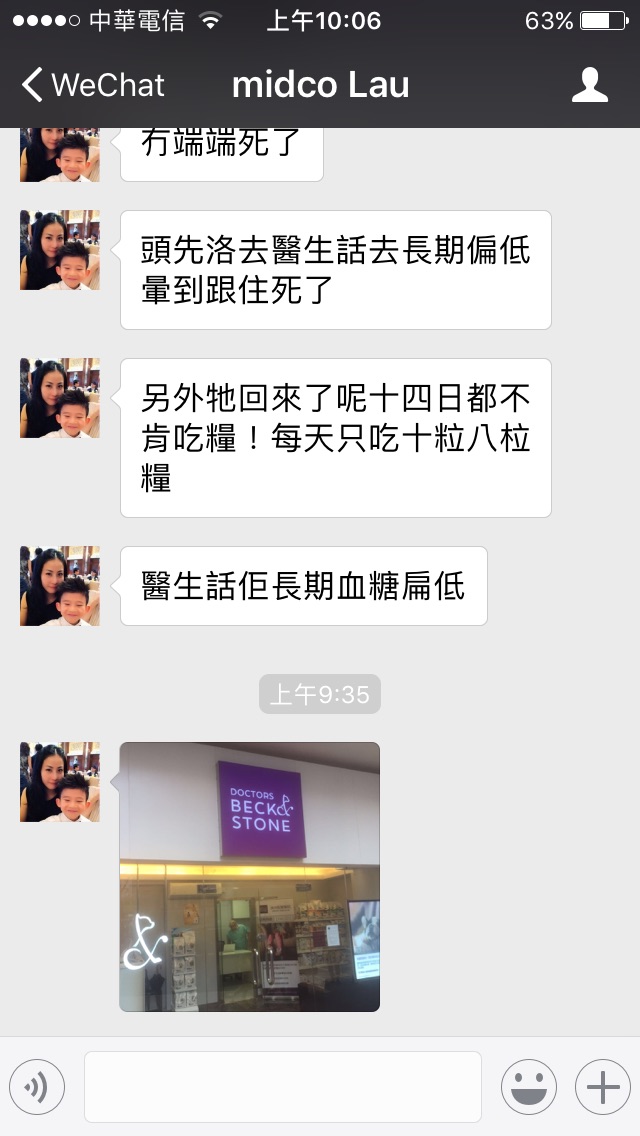640x1136 pixels.
Task: Tap the message text field
Action: [x=282, y=1087]
